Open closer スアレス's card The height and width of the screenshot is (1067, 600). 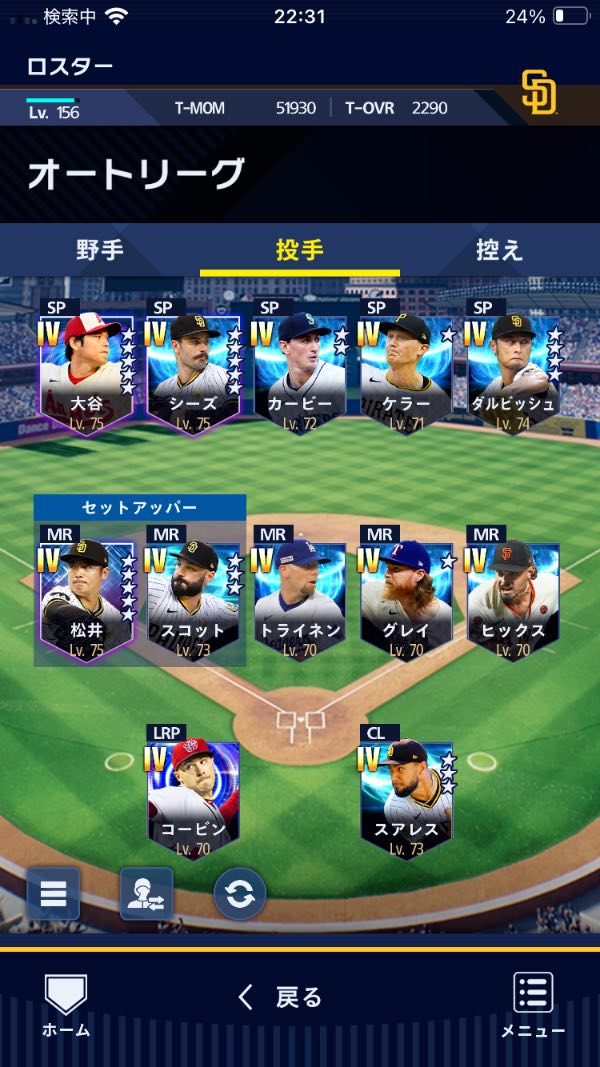(407, 793)
